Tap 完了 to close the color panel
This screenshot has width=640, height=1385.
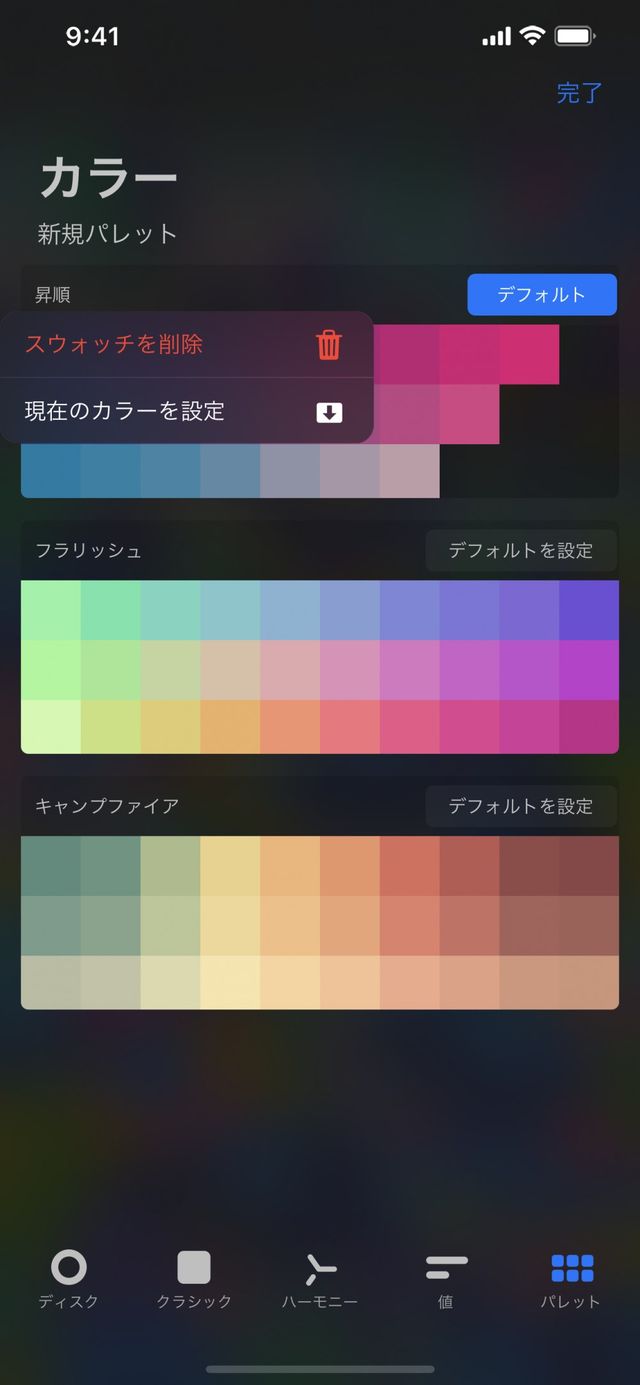click(x=579, y=93)
